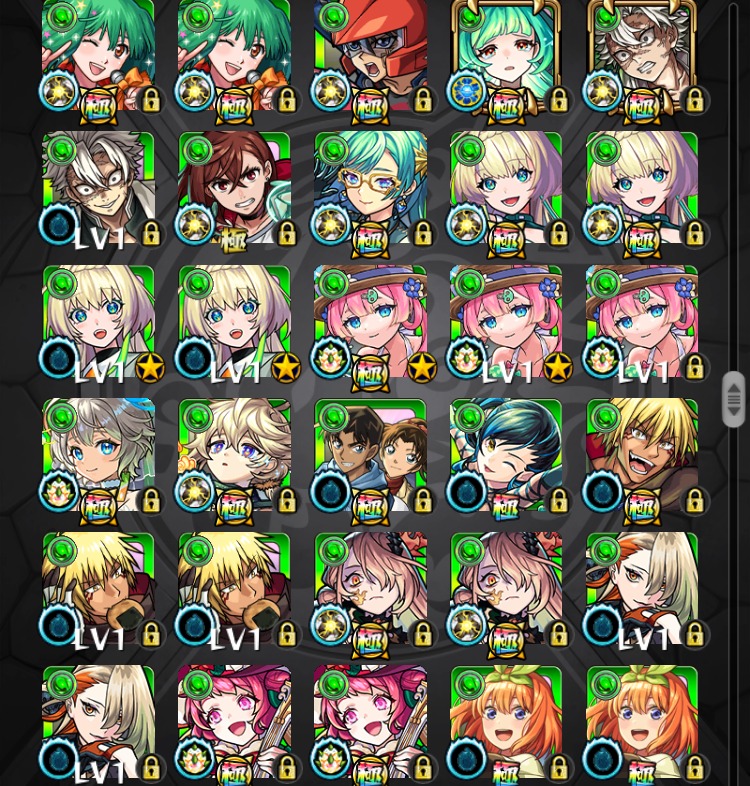Choose the brown-haired character in red
Screen dimensions: 750x786
tap(234, 188)
